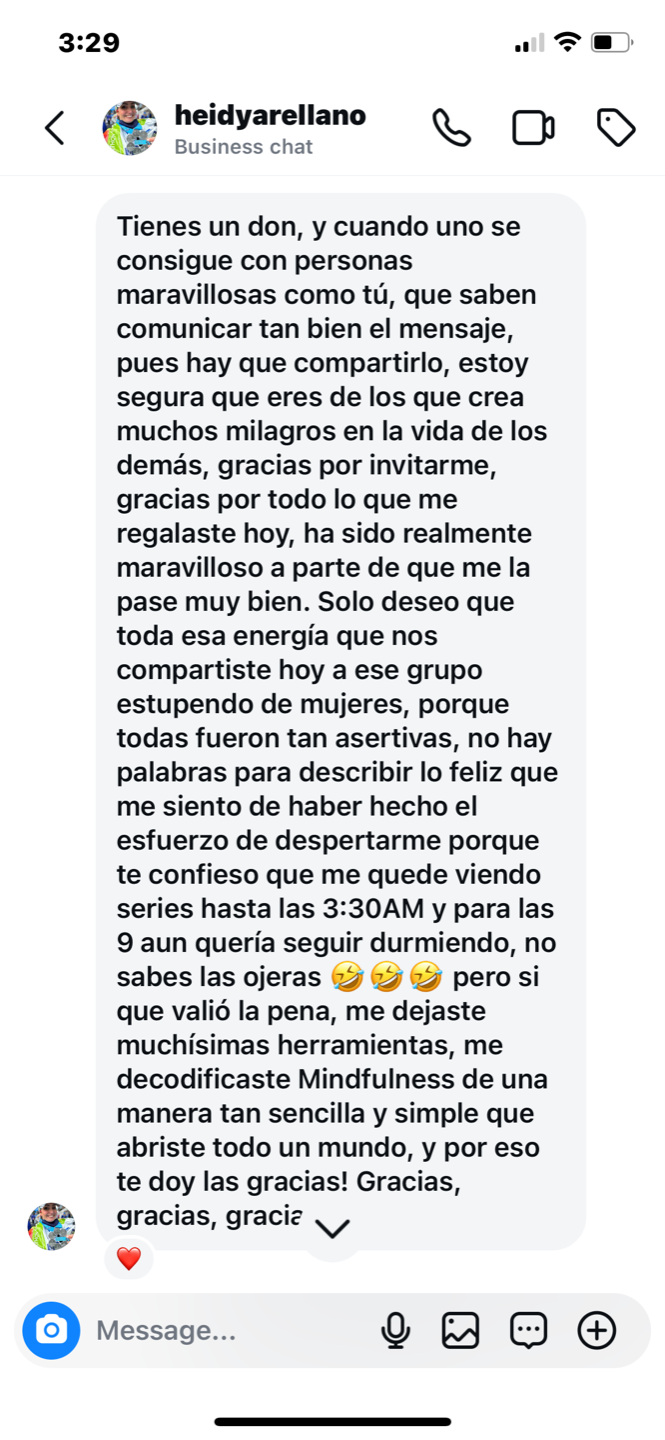This screenshot has width=665, height=1440.
Task: Jump to the latest message with the down chevron
Action: click(332, 1228)
